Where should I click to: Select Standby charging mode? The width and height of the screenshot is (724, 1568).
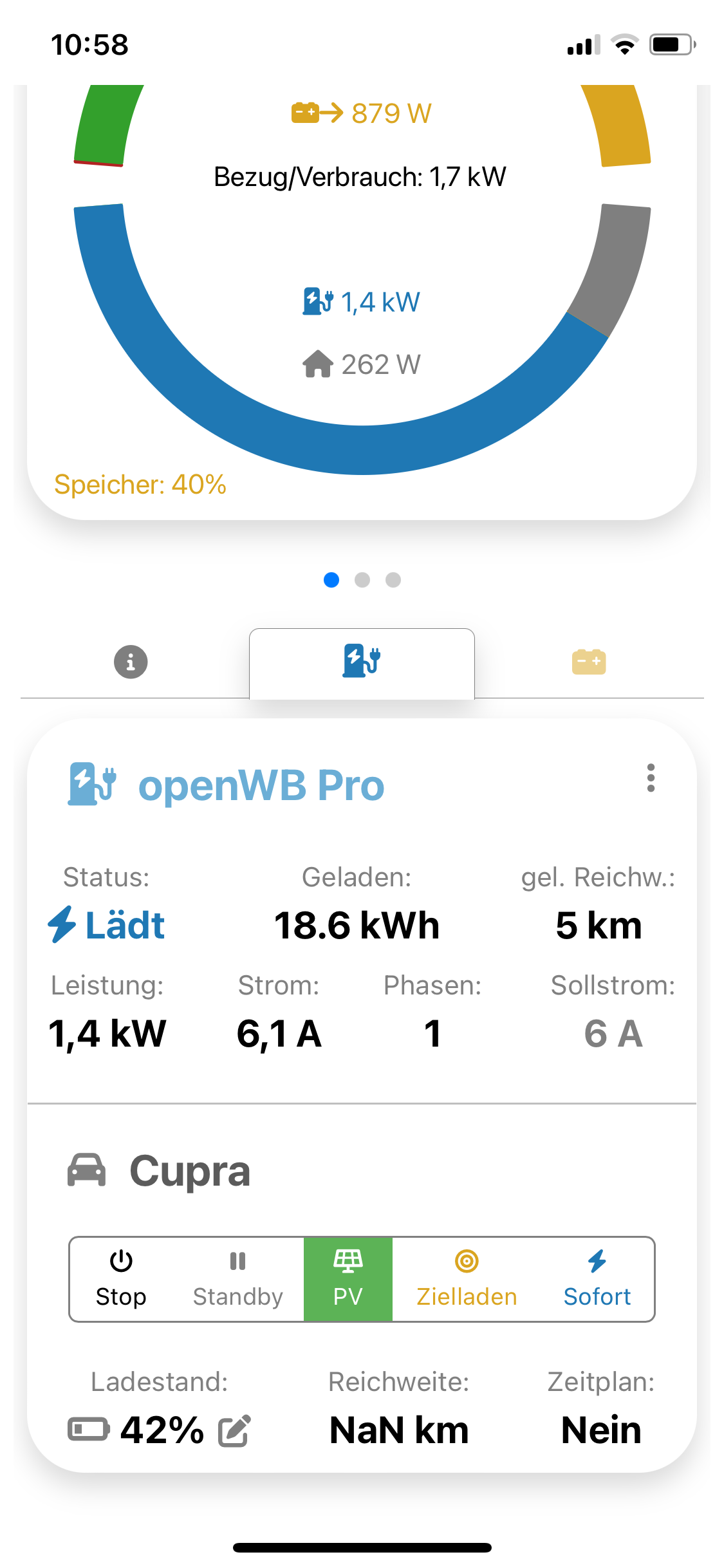[x=238, y=1280]
